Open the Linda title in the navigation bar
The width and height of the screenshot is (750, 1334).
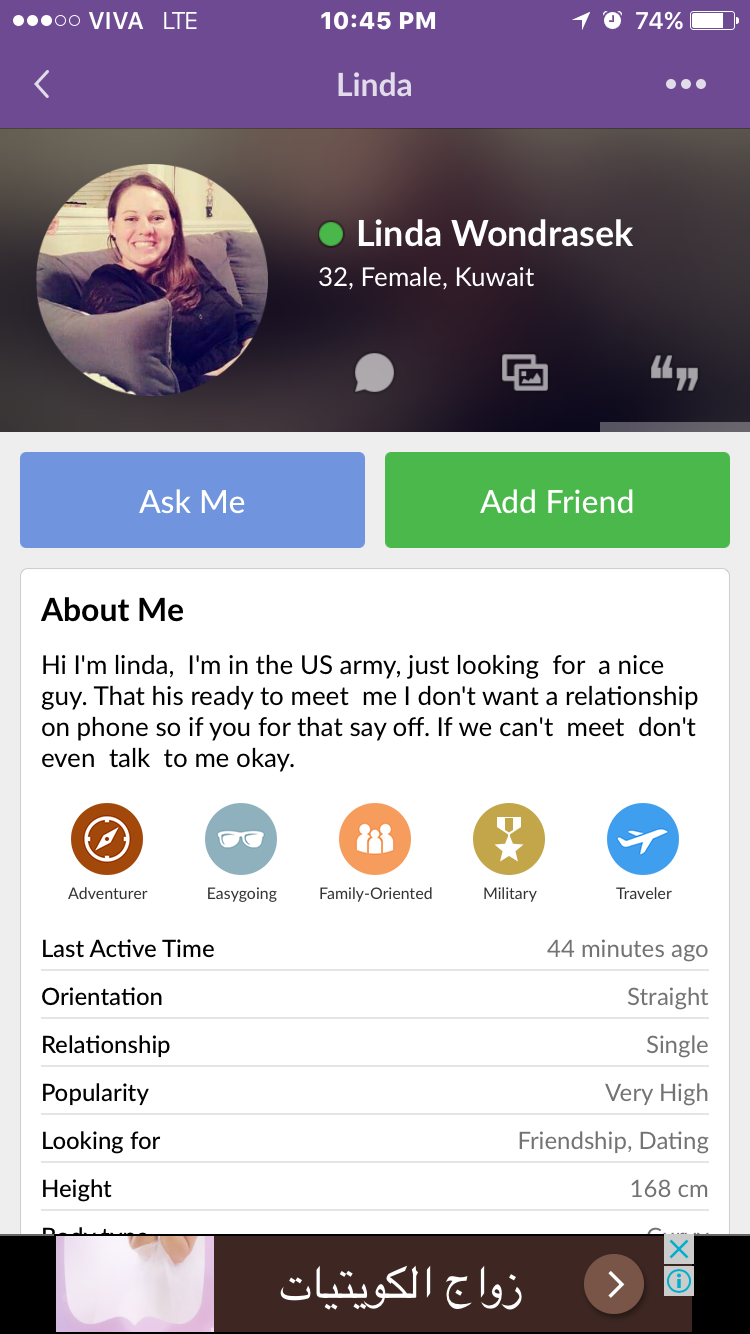374,84
